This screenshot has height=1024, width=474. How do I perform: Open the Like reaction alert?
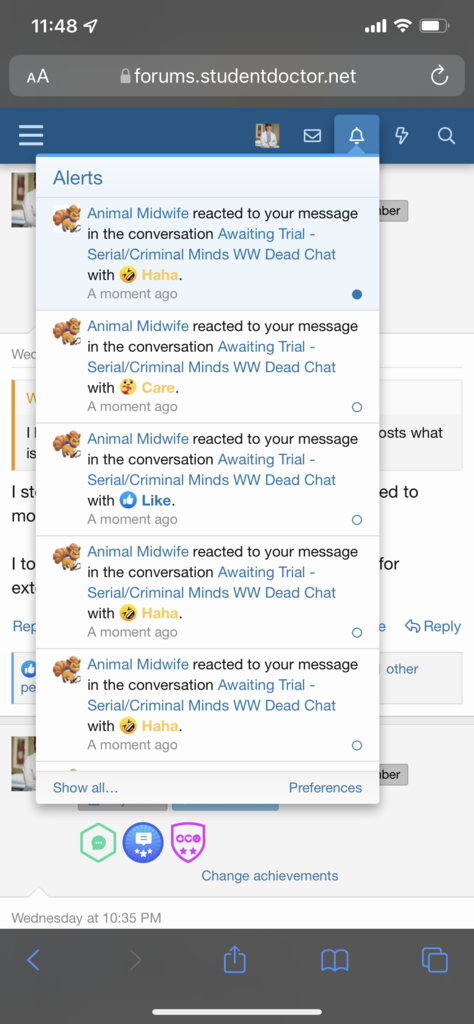click(x=208, y=479)
